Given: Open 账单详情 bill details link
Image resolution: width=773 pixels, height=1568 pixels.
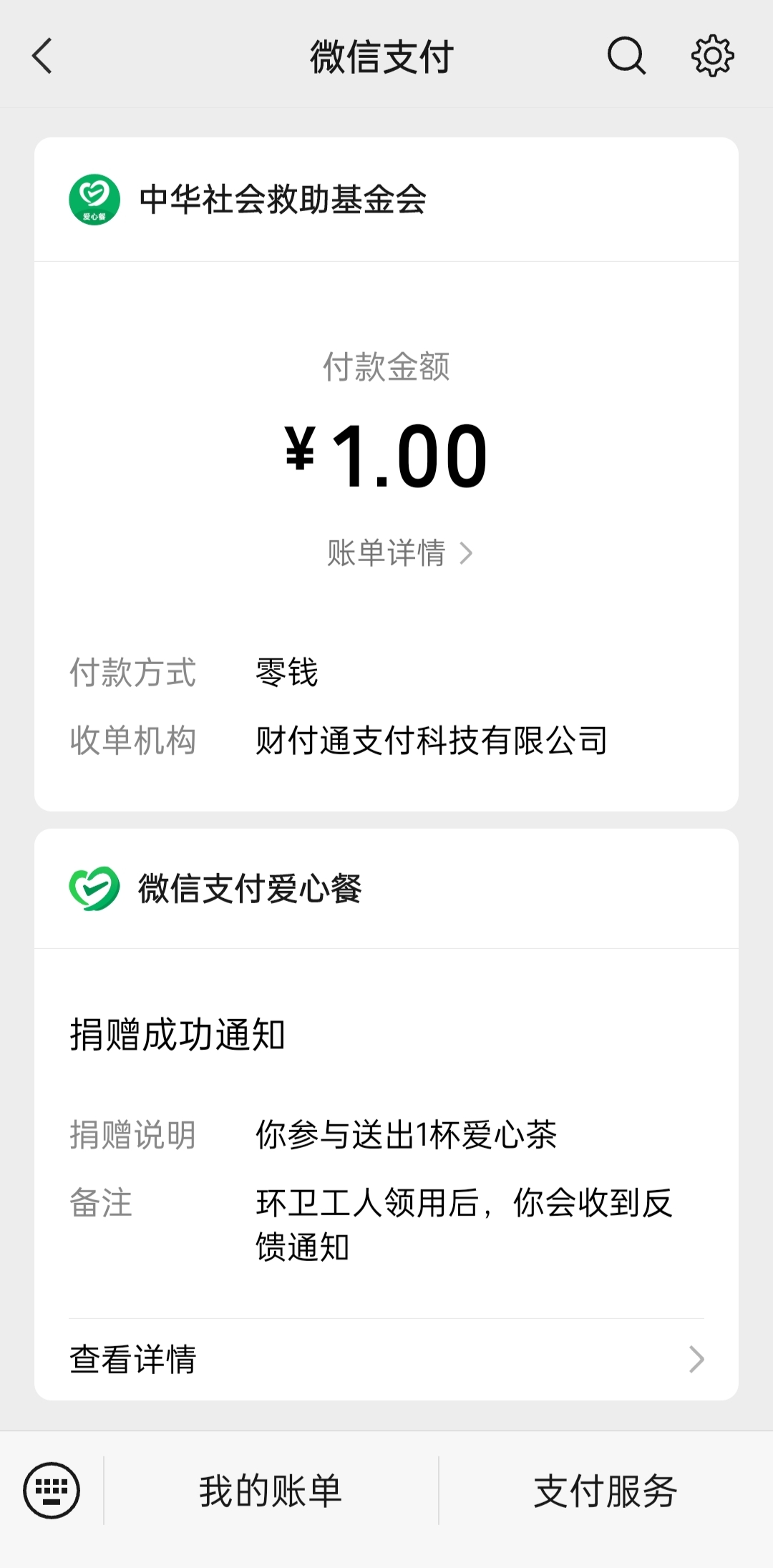Looking at the screenshot, I should (x=399, y=553).
